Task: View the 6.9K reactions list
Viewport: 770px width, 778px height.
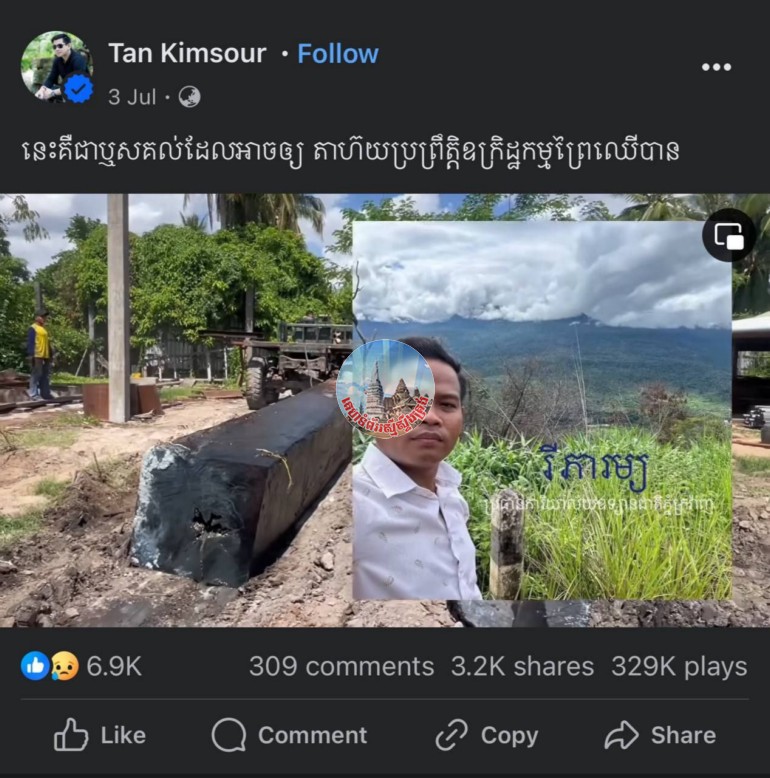Action: [x=82, y=666]
